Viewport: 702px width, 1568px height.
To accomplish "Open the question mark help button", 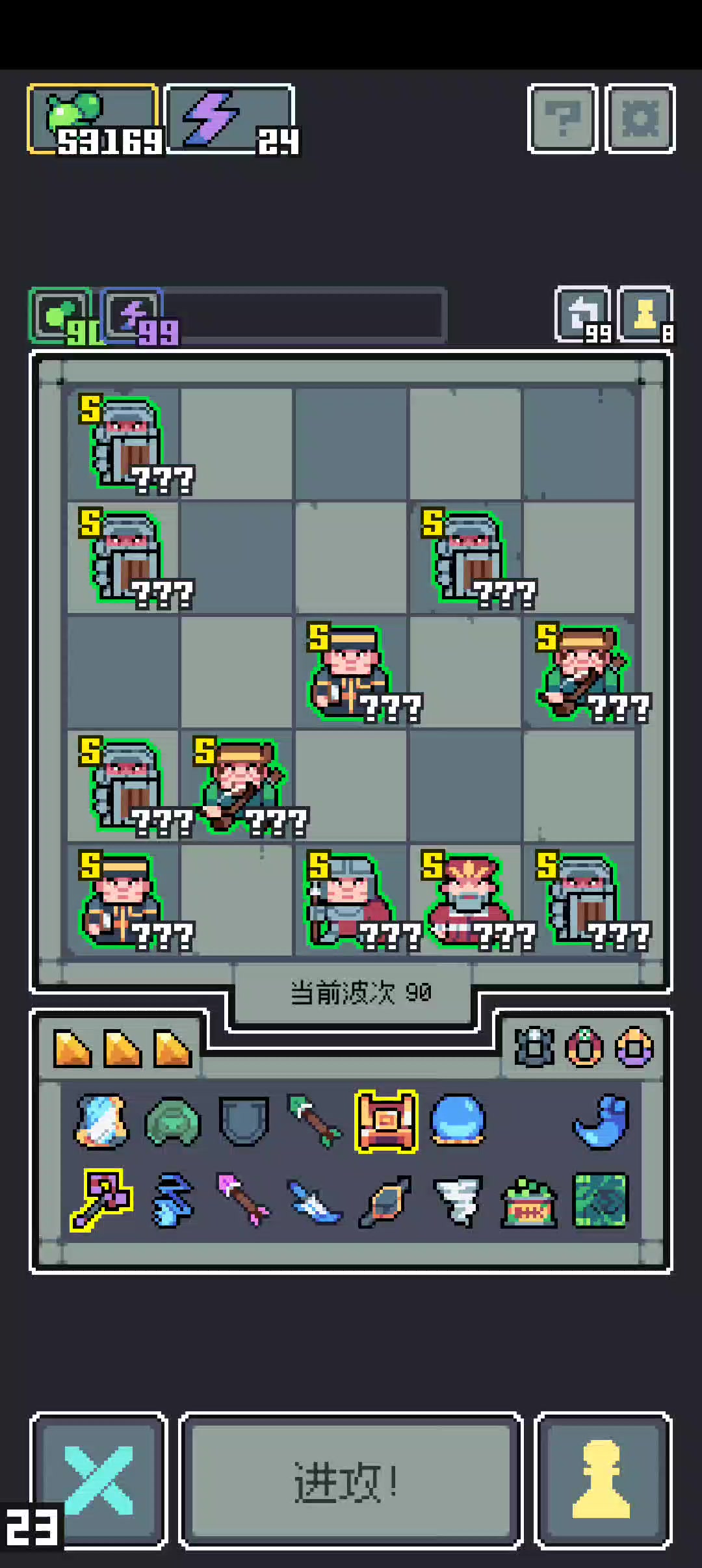I will pyautogui.click(x=562, y=118).
